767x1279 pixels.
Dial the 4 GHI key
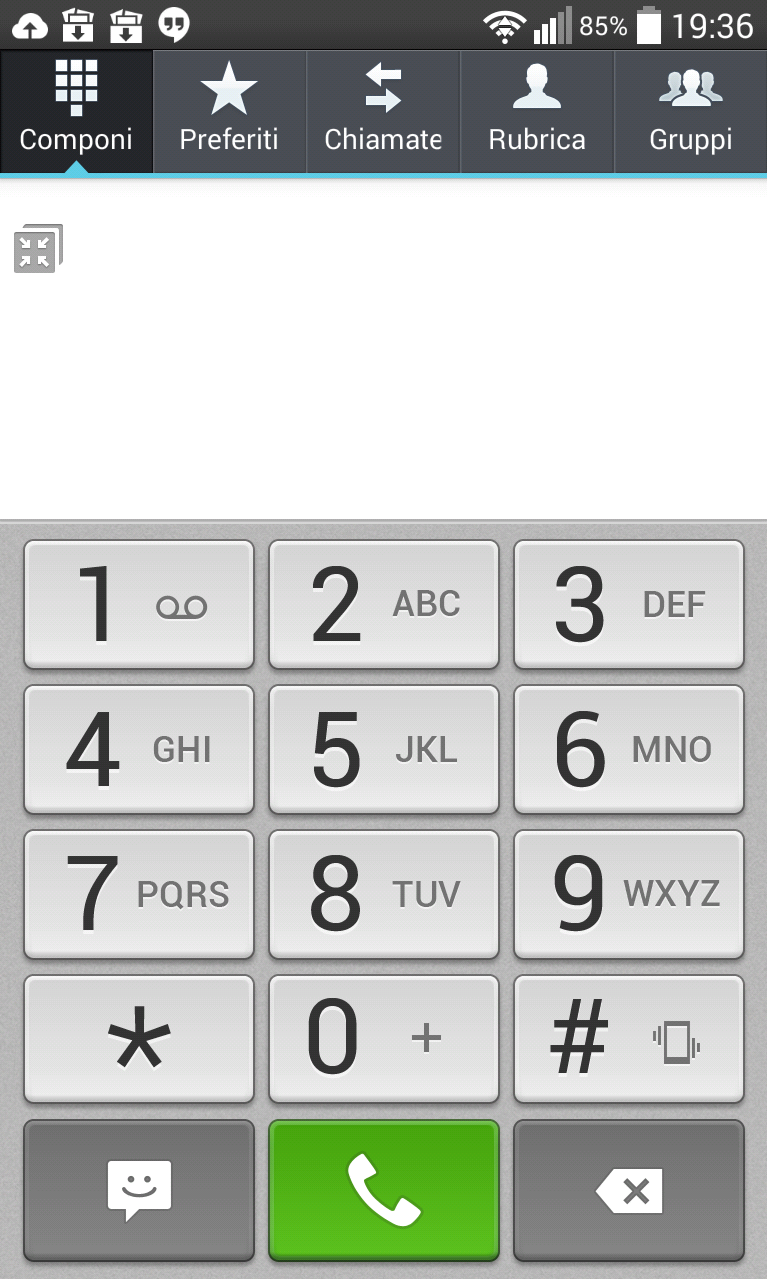point(139,750)
